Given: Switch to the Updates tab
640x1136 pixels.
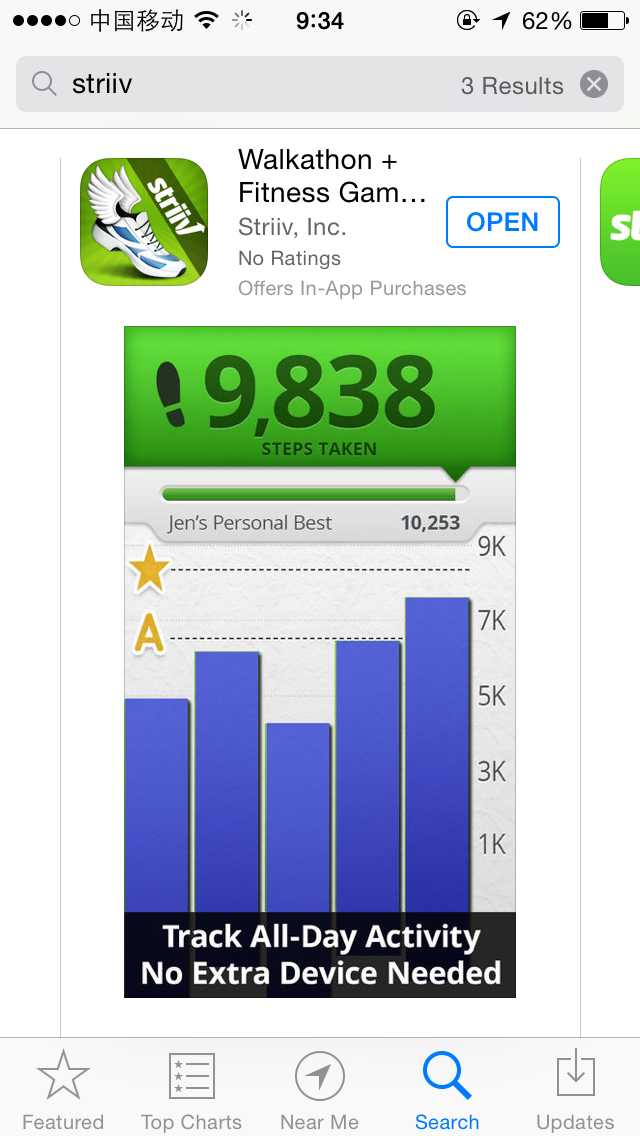Looking at the screenshot, I should [x=575, y=1090].
